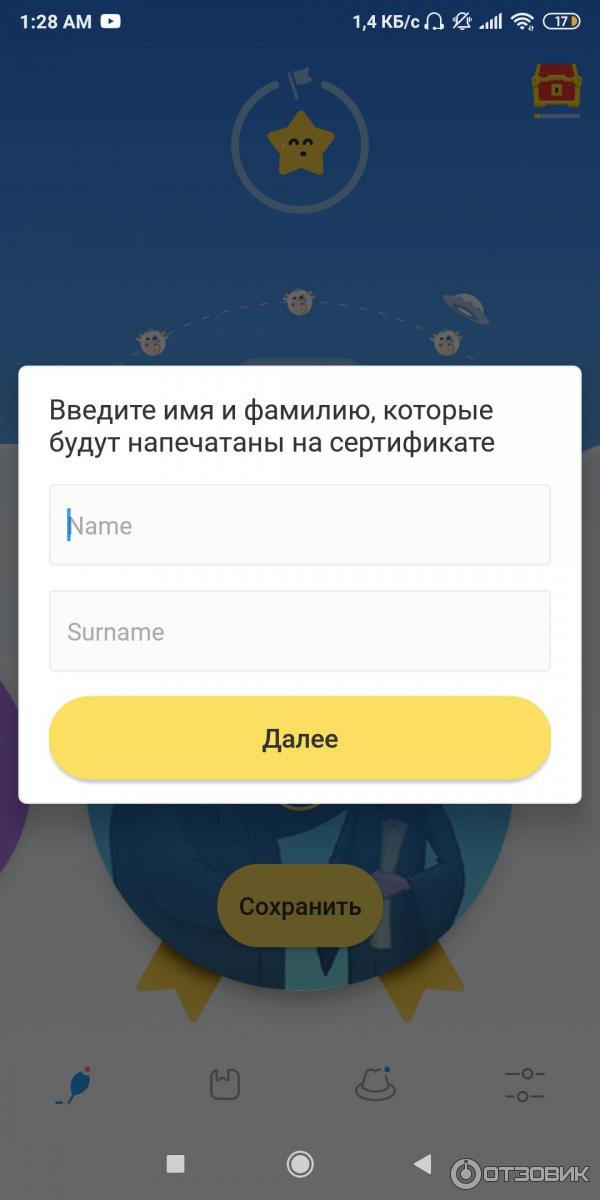The width and height of the screenshot is (600, 1200).
Task: Continue with the Далее button
Action: pyautogui.click(x=300, y=739)
